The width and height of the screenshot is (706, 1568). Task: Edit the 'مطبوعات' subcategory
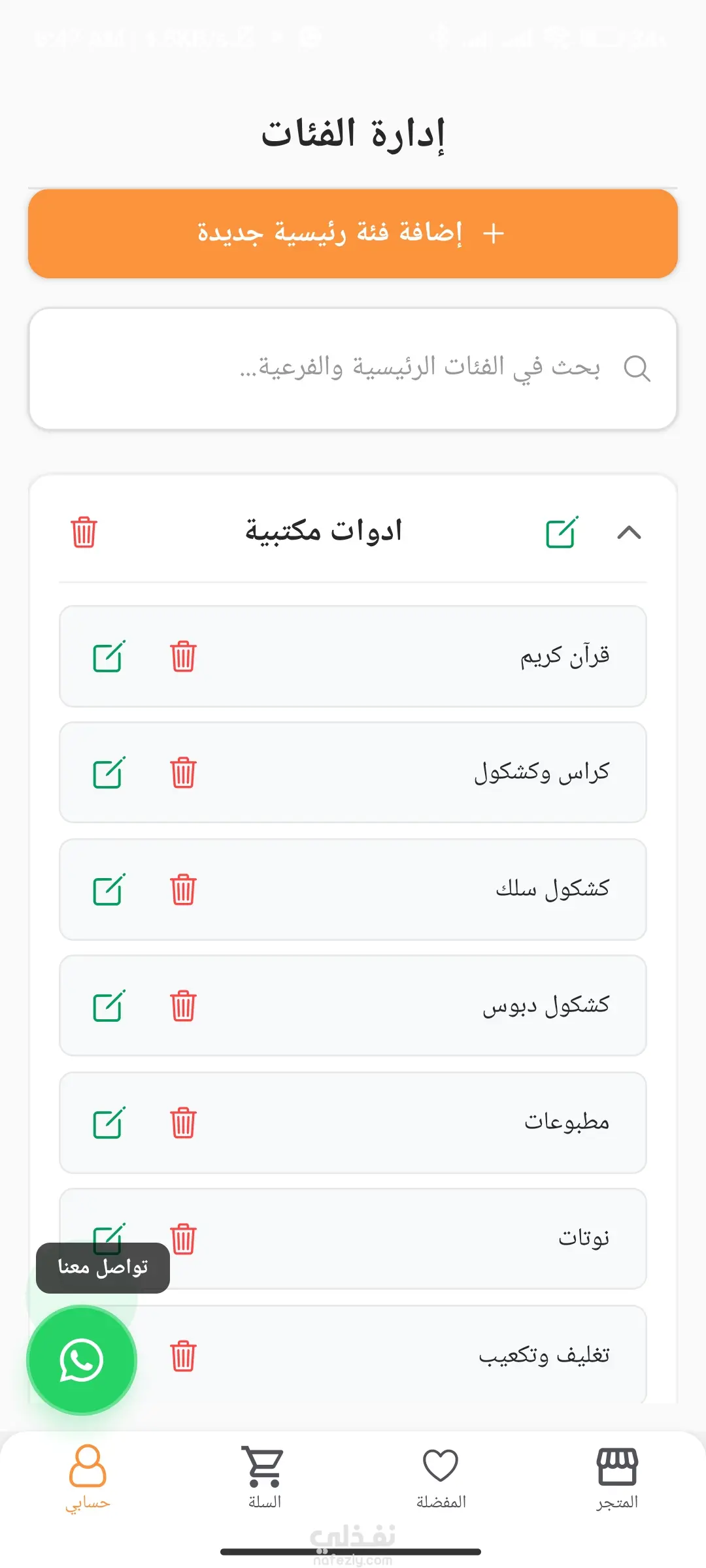(109, 1123)
